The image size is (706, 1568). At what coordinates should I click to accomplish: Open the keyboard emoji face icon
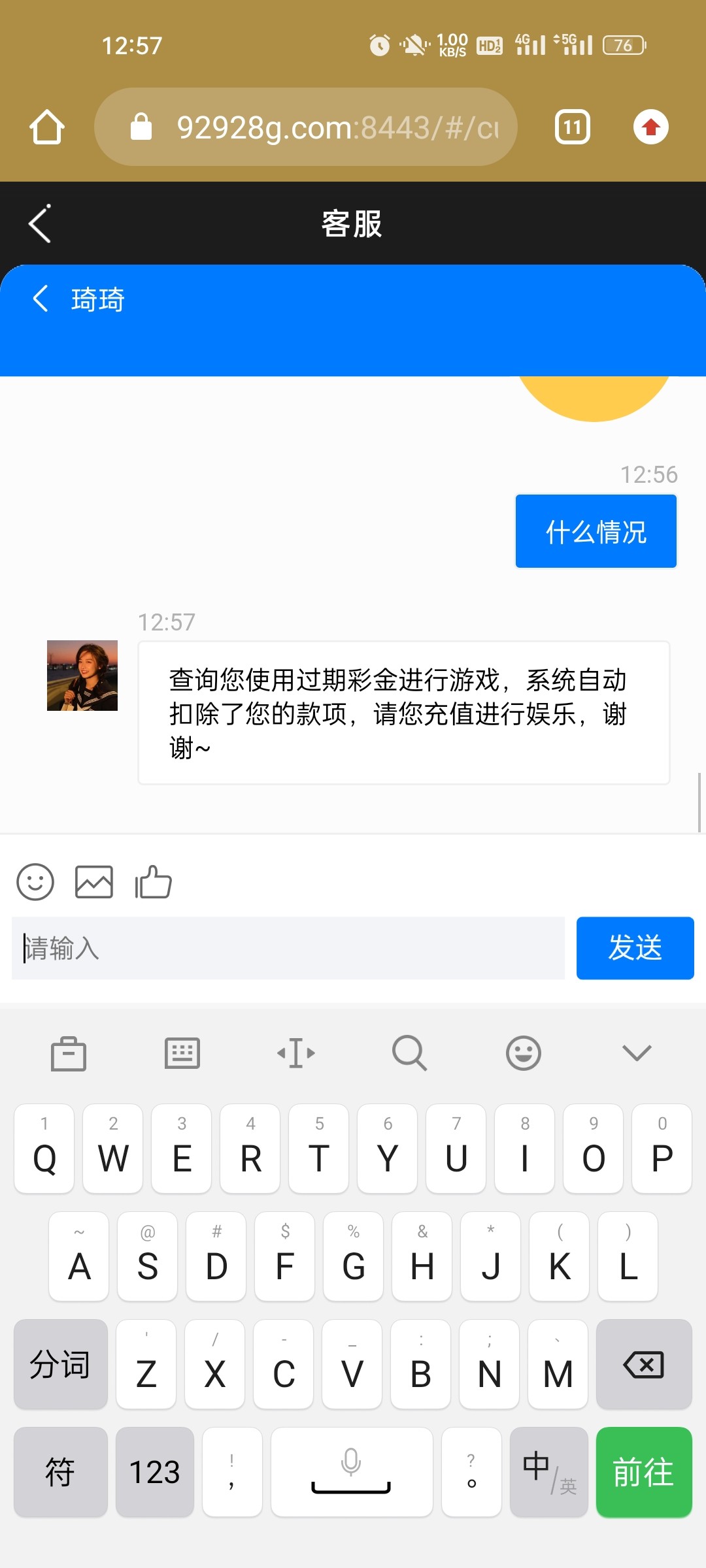pos(523,1053)
